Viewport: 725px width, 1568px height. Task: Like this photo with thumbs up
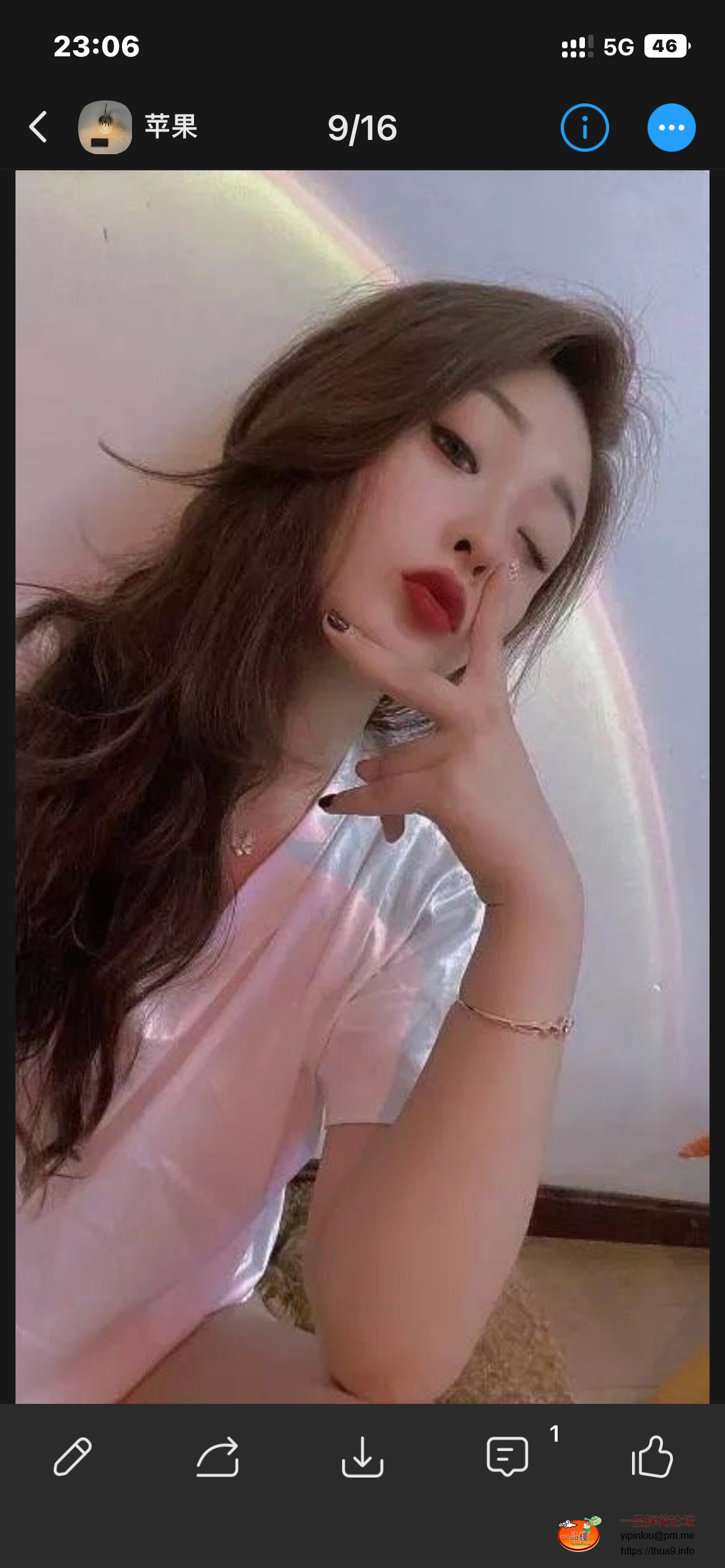click(652, 1457)
